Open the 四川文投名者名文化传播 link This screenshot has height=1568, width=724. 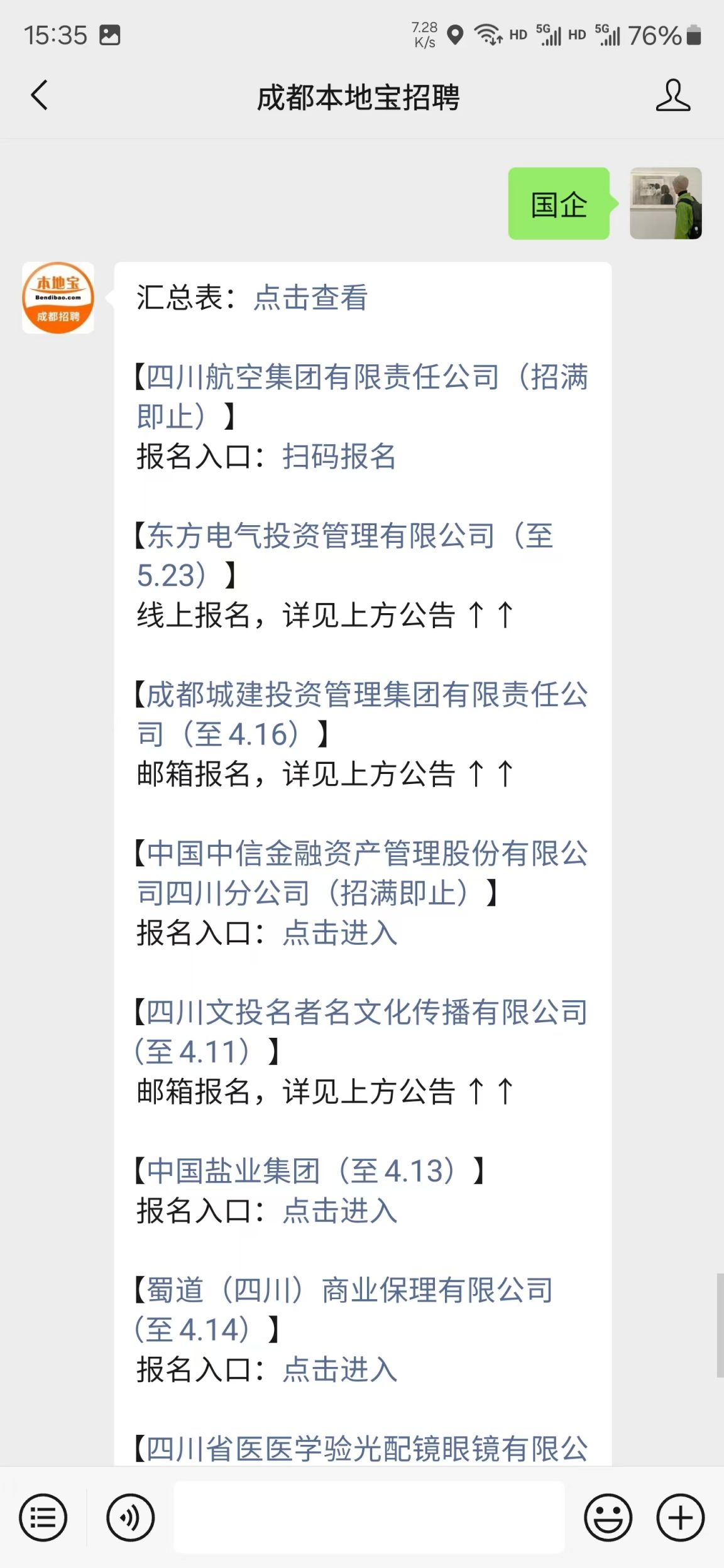pos(361,1032)
